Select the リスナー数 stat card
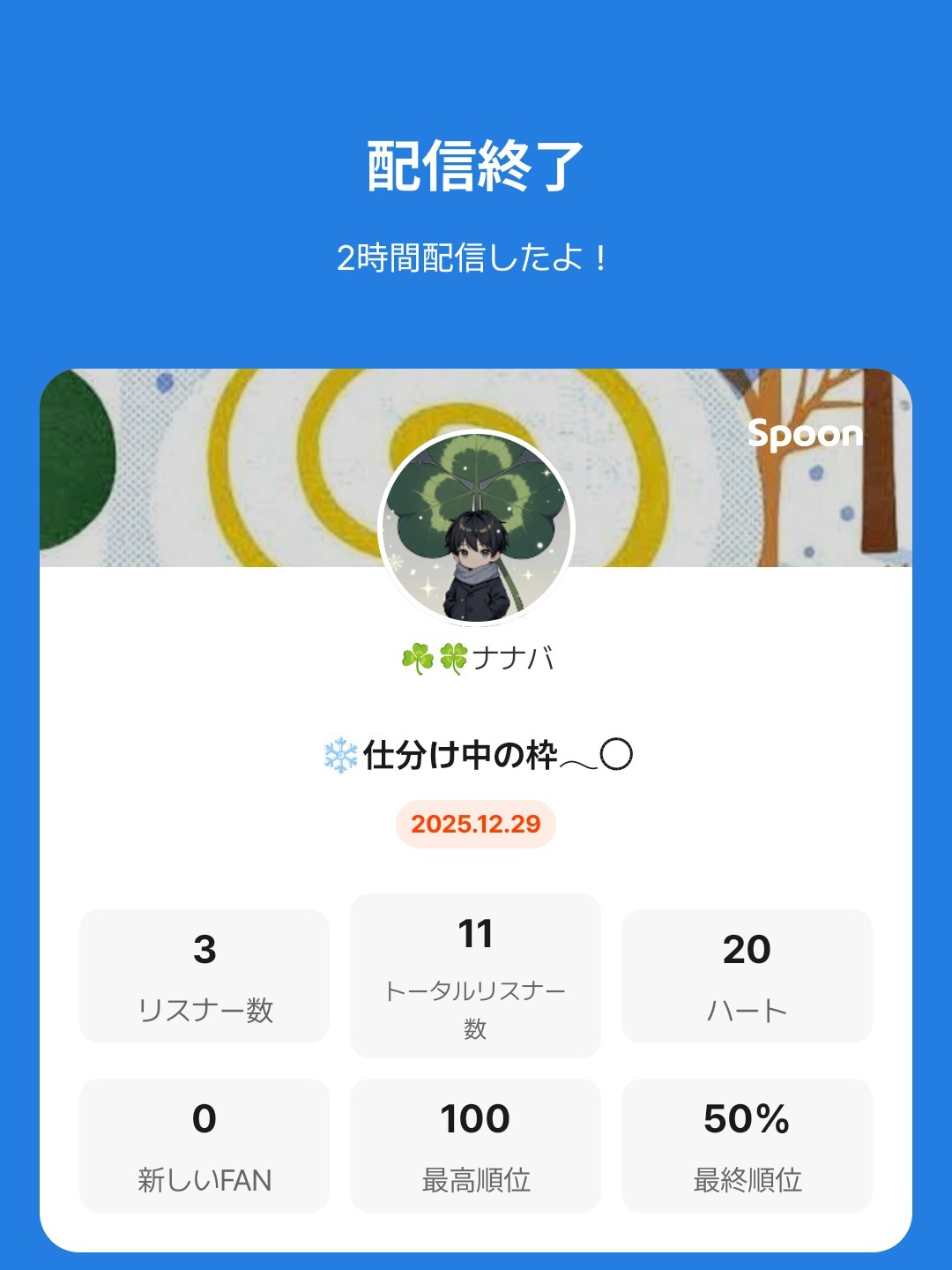Screen dimensions: 952x1270 click(204, 974)
